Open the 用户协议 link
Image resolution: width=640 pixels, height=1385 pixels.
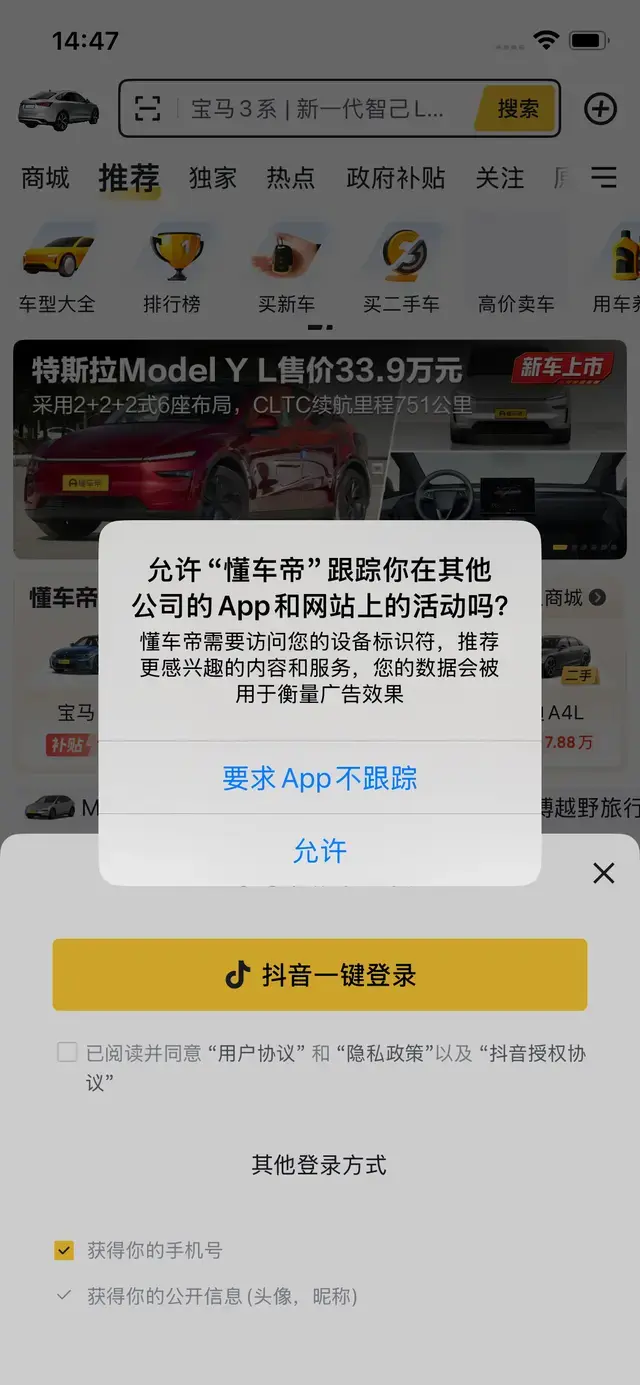click(x=256, y=1053)
